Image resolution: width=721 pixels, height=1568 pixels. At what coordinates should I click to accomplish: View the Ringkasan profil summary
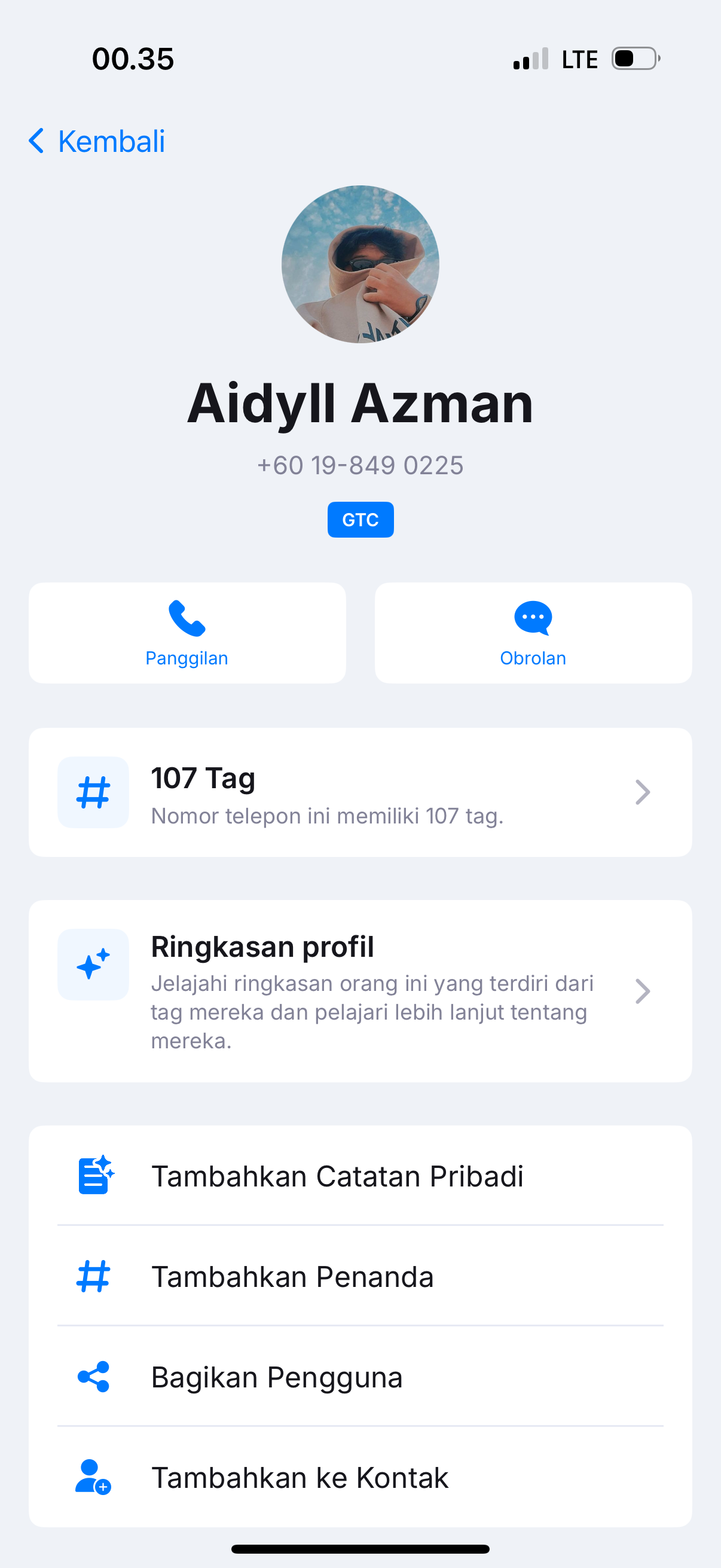coord(360,991)
